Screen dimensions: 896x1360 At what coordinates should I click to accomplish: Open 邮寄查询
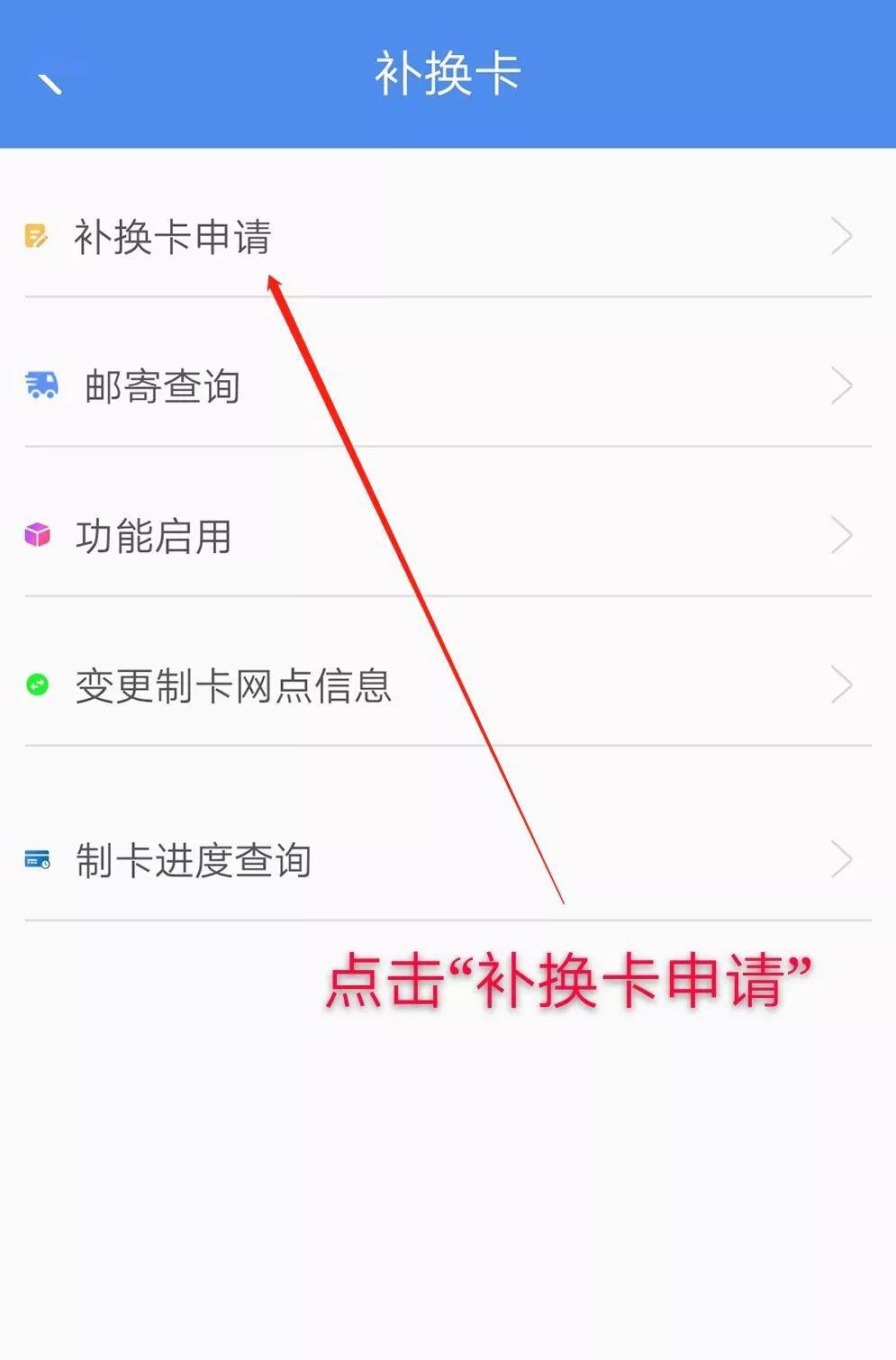click(162, 386)
